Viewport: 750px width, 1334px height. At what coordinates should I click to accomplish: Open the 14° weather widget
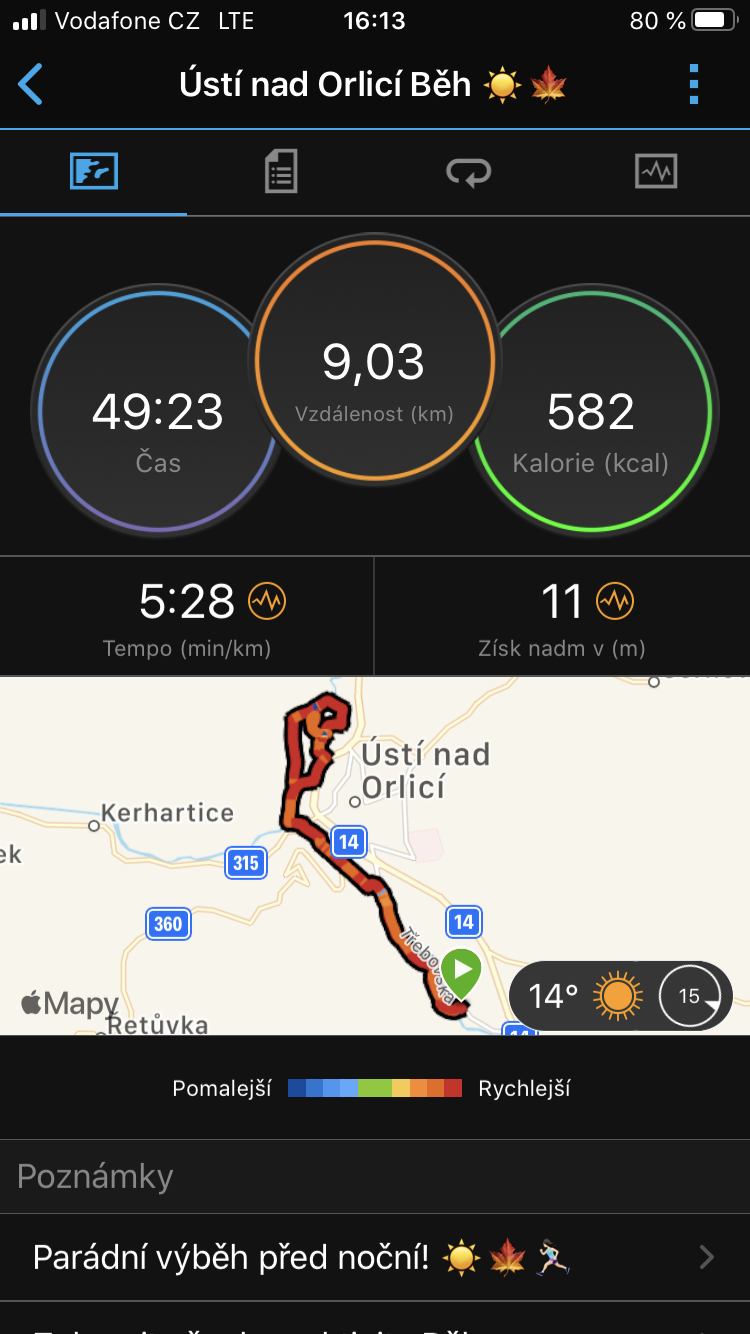tap(621, 996)
